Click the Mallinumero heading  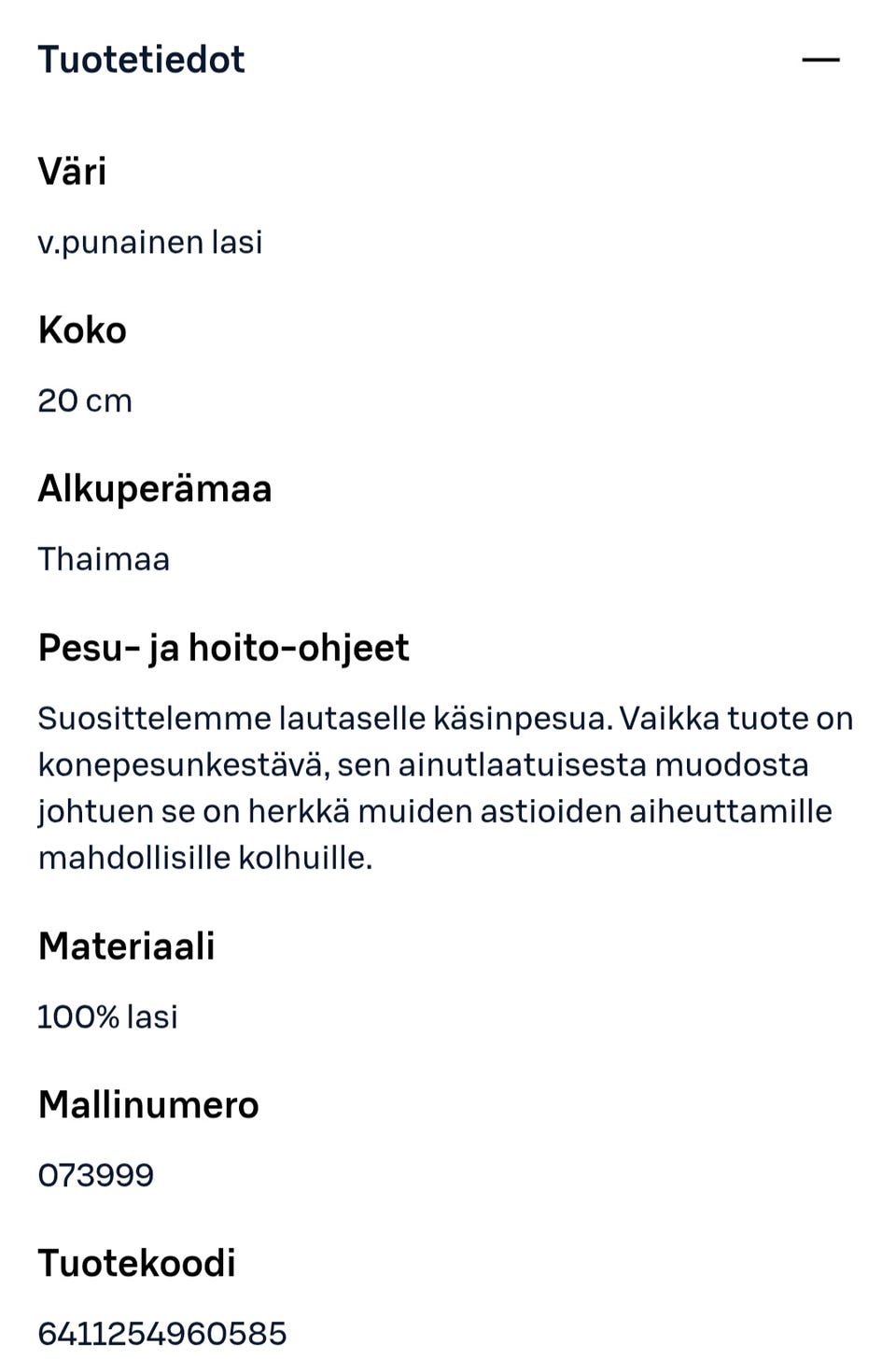pyautogui.click(x=147, y=1104)
